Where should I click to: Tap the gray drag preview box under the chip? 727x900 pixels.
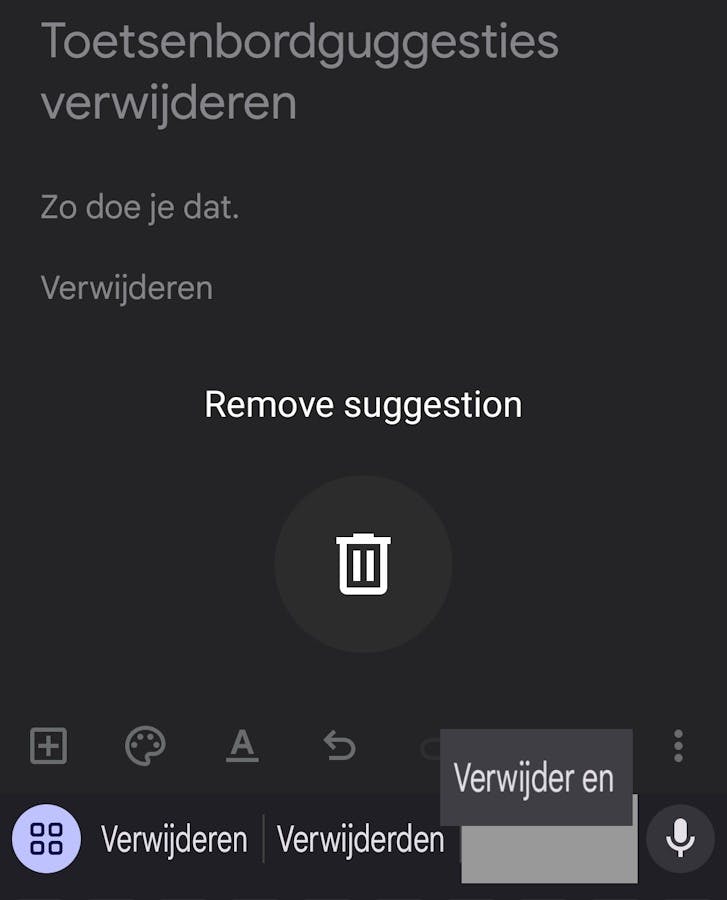click(x=548, y=855)
